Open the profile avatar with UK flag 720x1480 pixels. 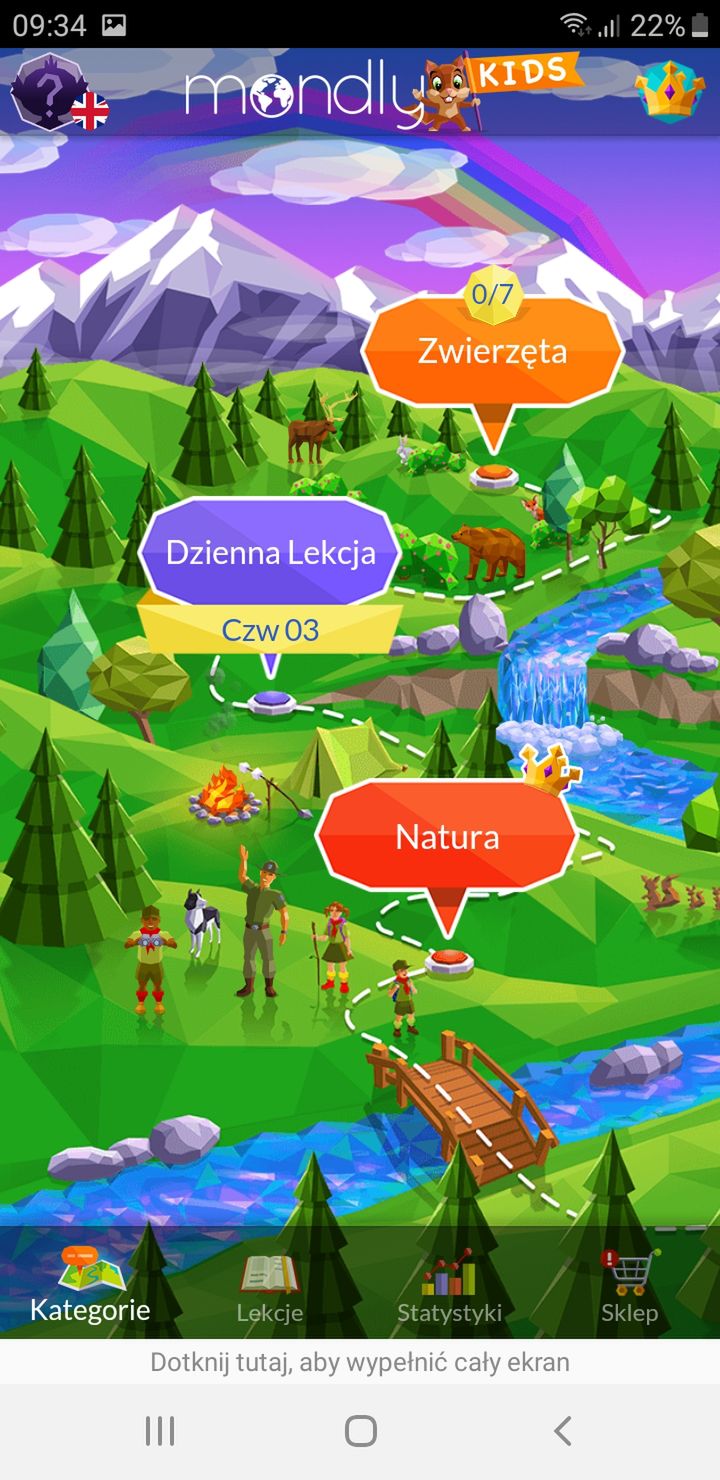58,92
